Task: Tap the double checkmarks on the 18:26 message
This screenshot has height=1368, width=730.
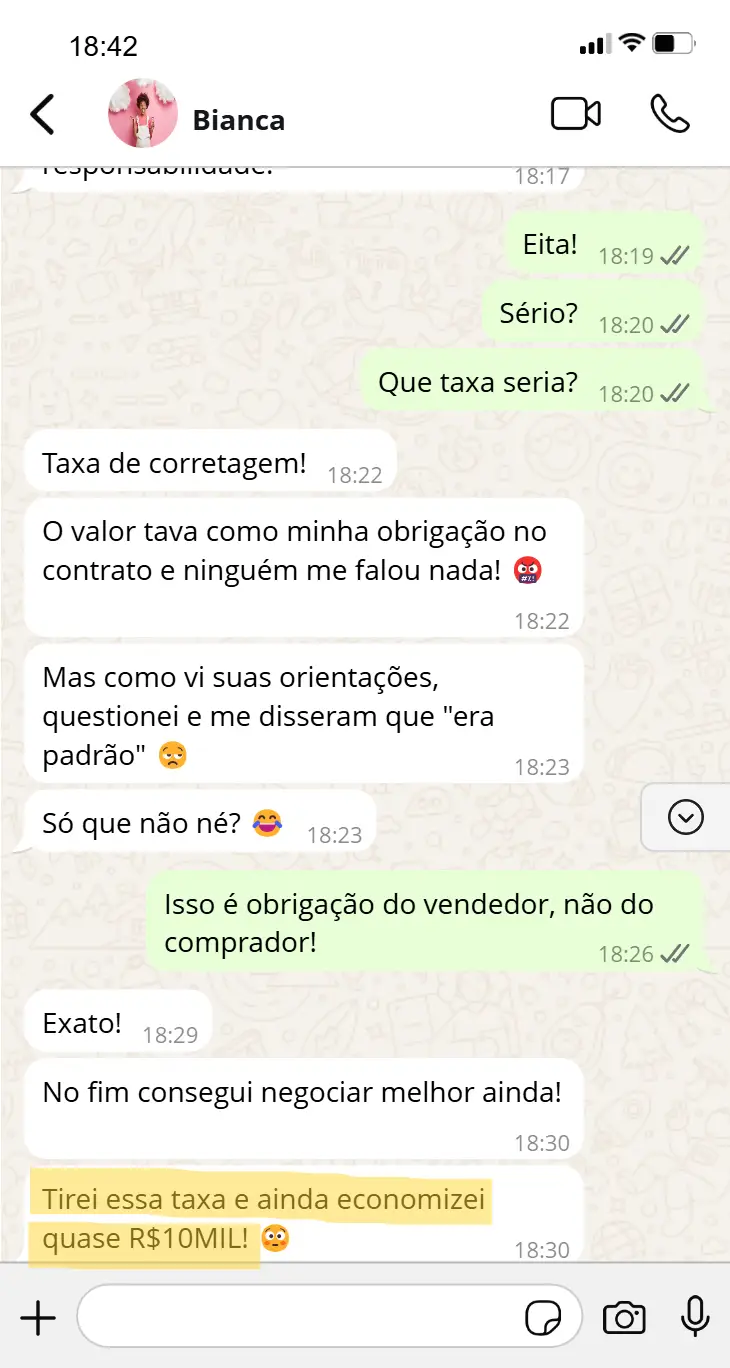Action: [x=673, y=954]
